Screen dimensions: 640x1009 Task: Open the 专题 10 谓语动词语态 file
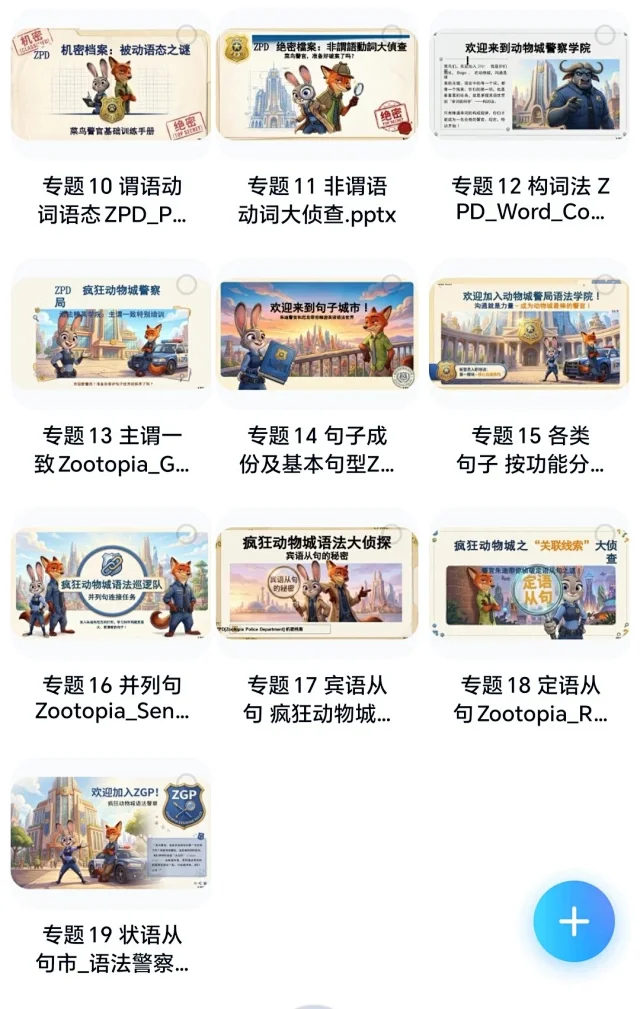point(111,85)
